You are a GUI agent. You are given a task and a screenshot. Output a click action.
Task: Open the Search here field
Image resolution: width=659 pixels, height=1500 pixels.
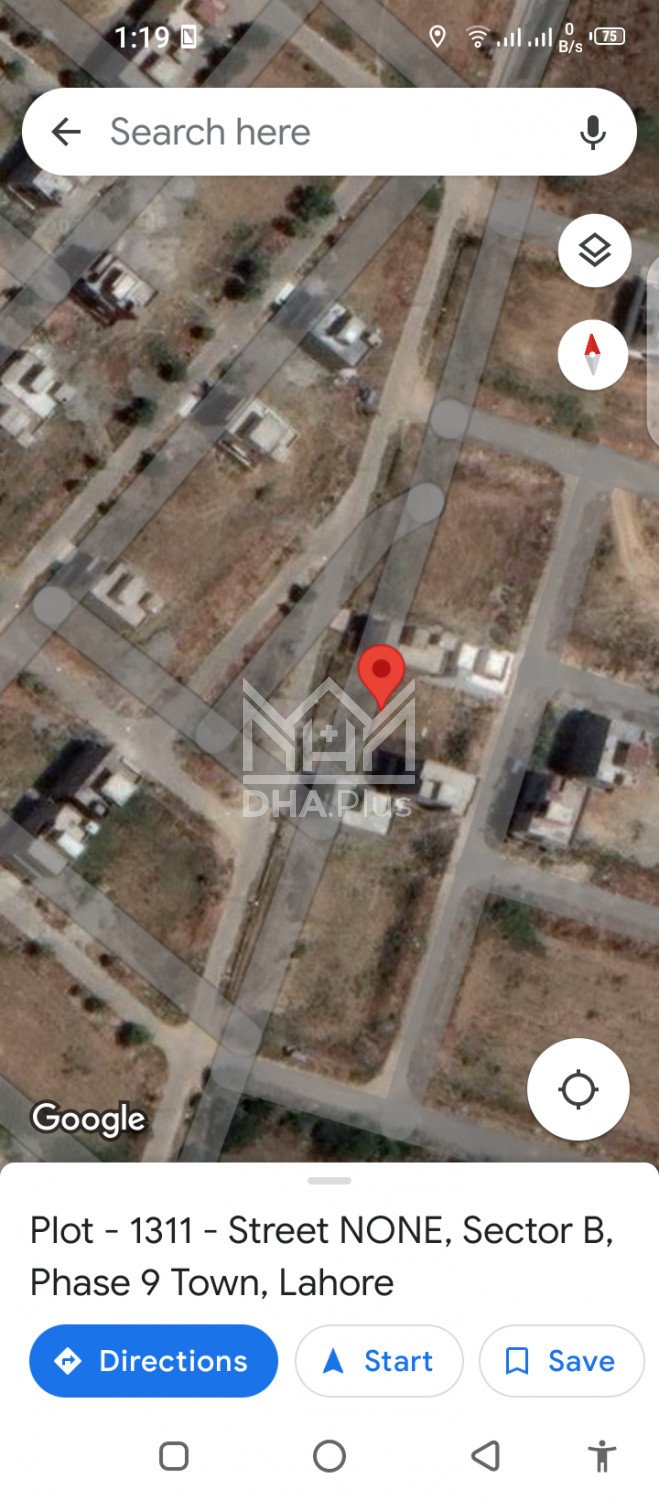(x=320, y=132)
